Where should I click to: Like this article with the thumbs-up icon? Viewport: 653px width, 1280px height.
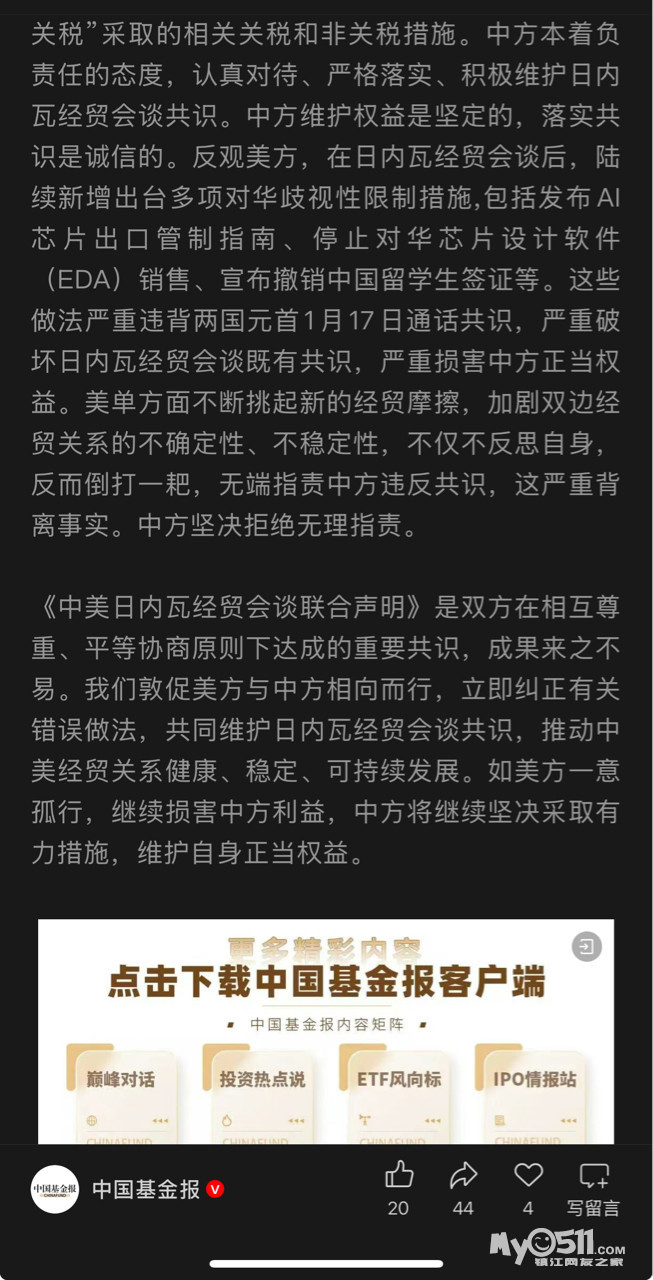coord(399,1175)
